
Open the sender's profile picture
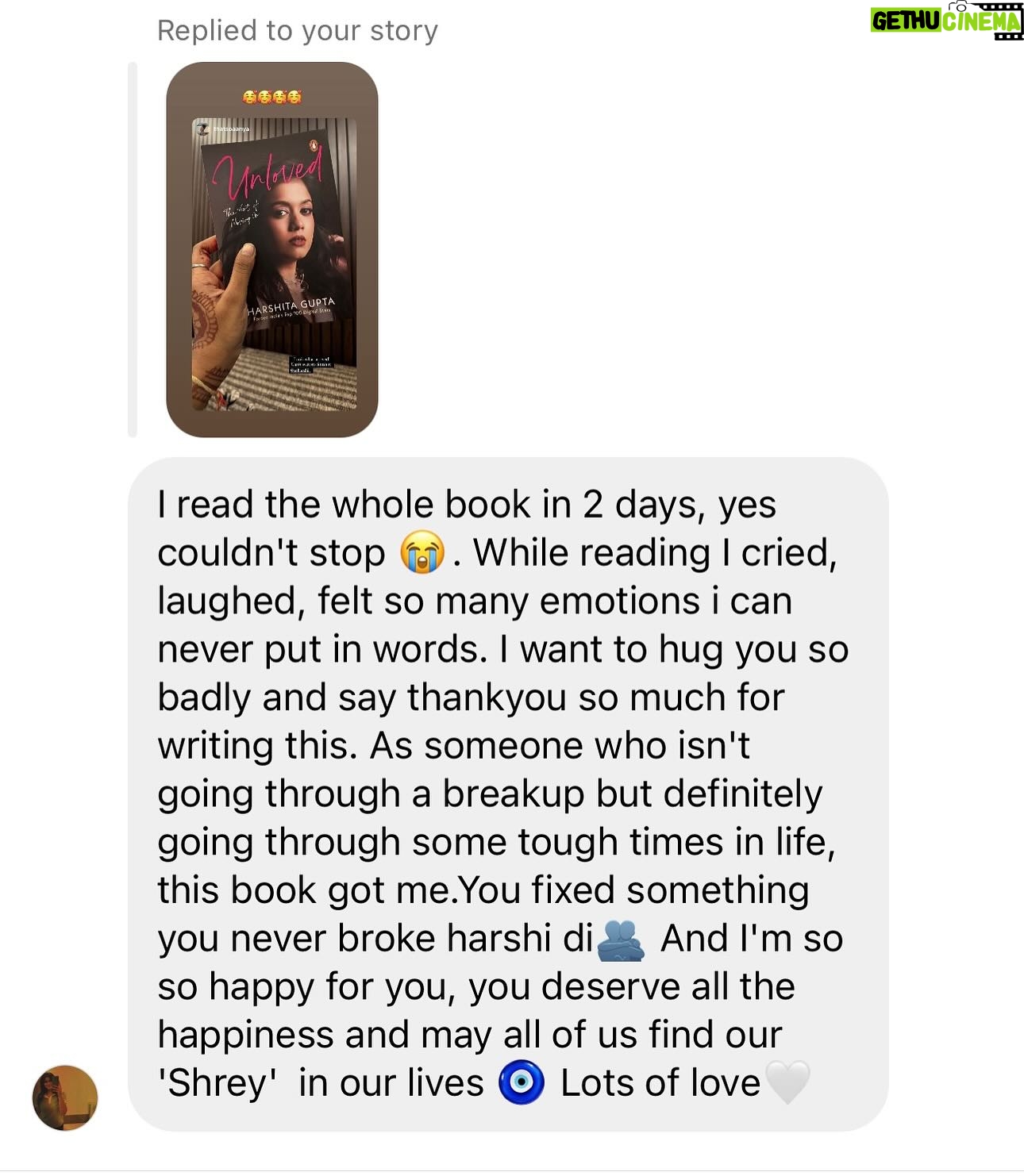(65, 1097)
